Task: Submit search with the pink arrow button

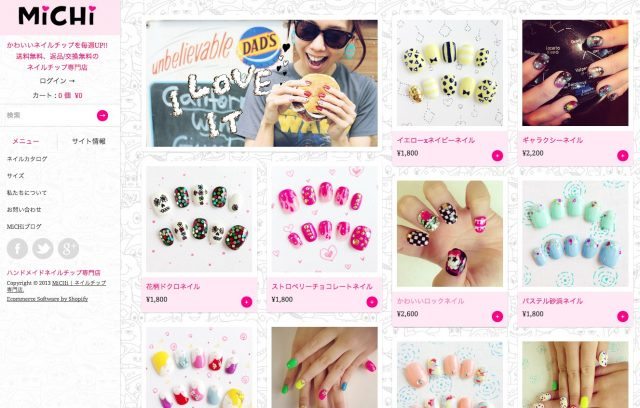Action: [102, 116]
